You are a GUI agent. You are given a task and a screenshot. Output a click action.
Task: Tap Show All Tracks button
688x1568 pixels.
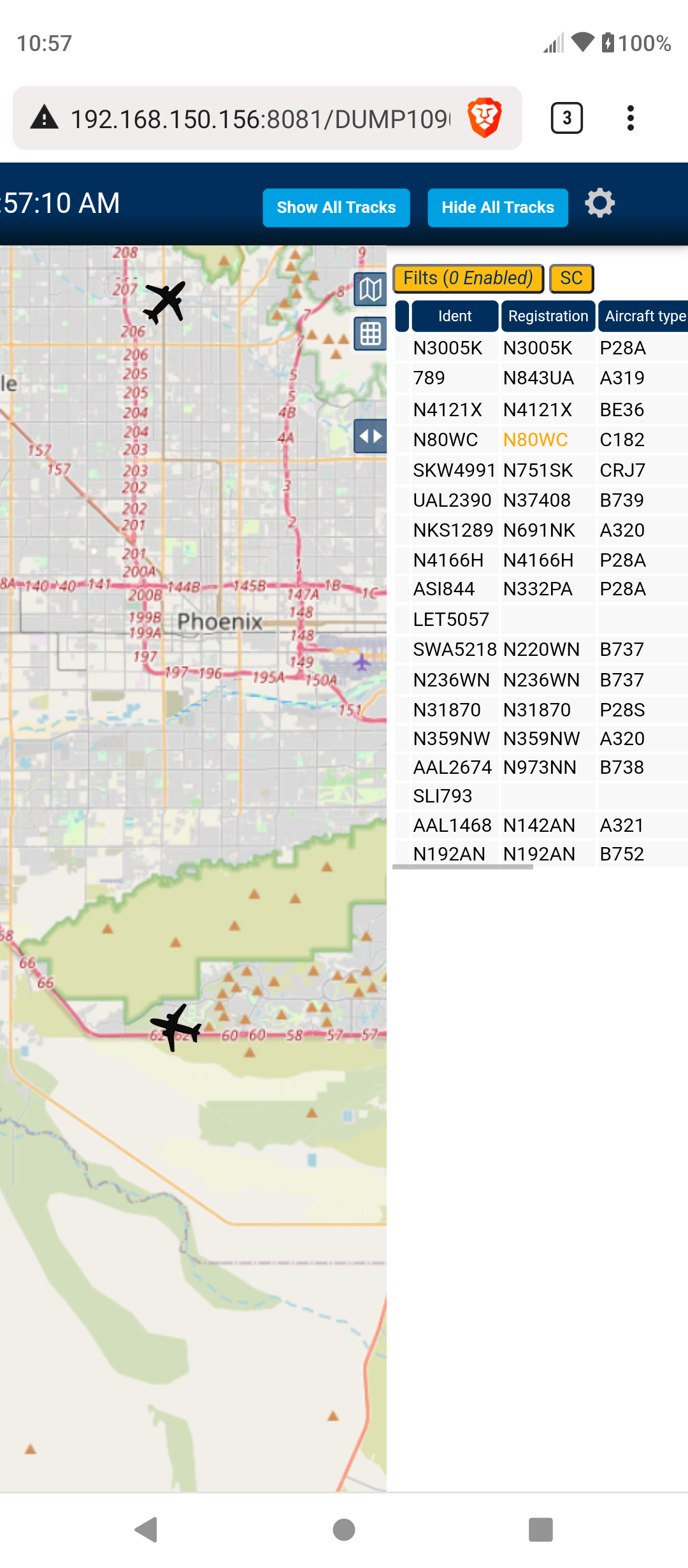click(336, 208)
